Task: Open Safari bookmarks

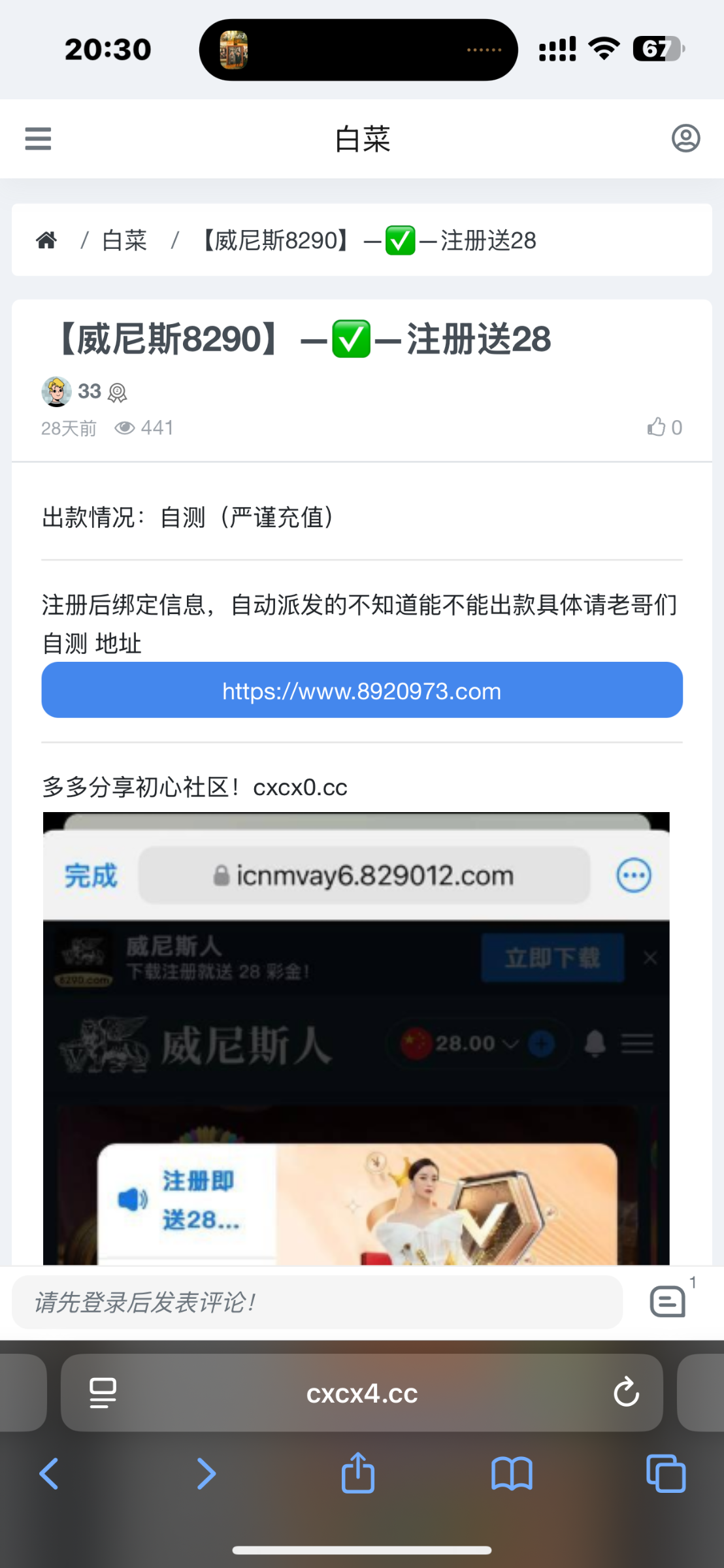Action: tap(512, 1474)
